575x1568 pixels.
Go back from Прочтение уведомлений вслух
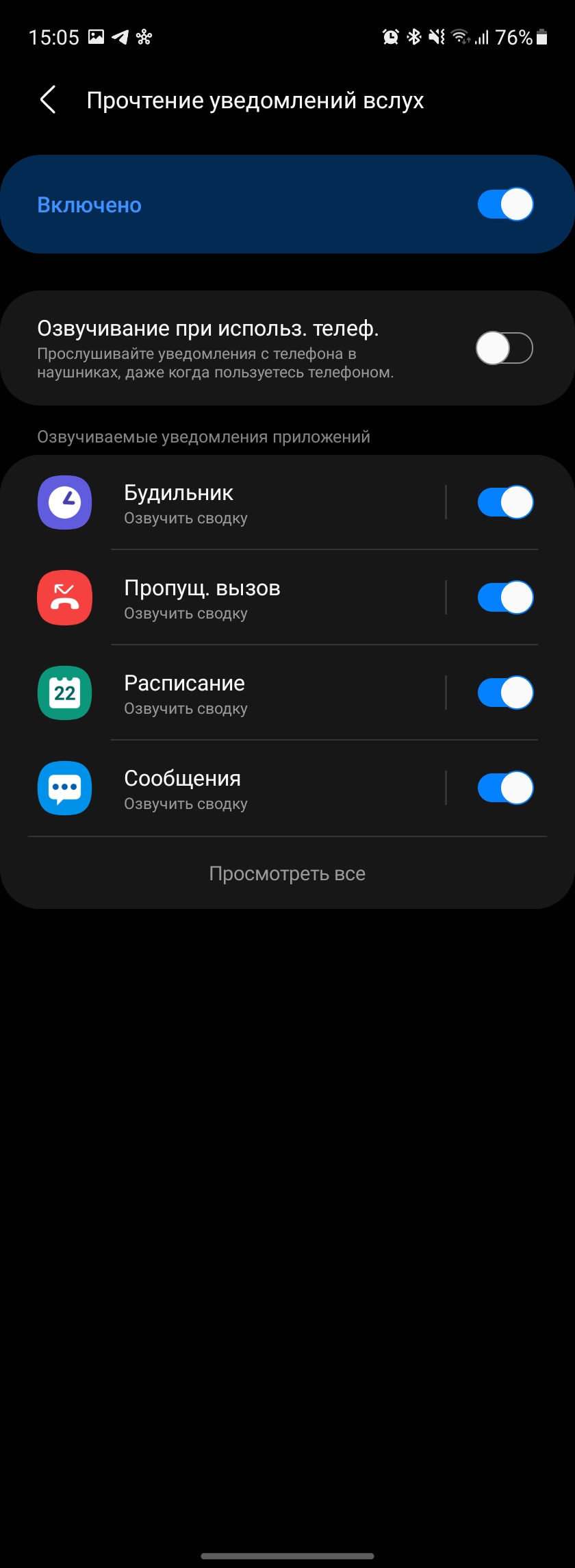(48, 100)
